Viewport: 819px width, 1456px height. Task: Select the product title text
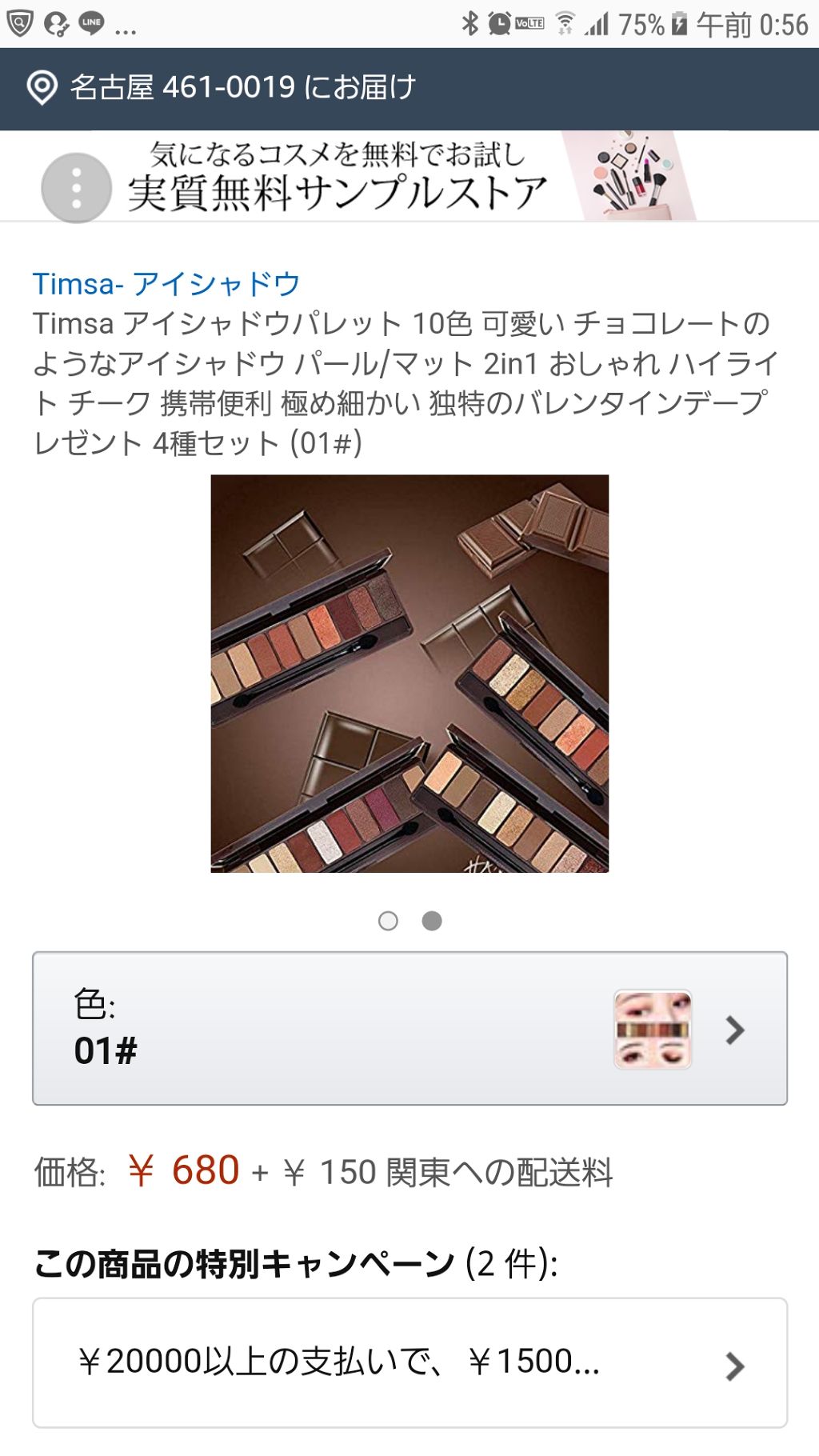pyautogui.click(x=400, y=380)
